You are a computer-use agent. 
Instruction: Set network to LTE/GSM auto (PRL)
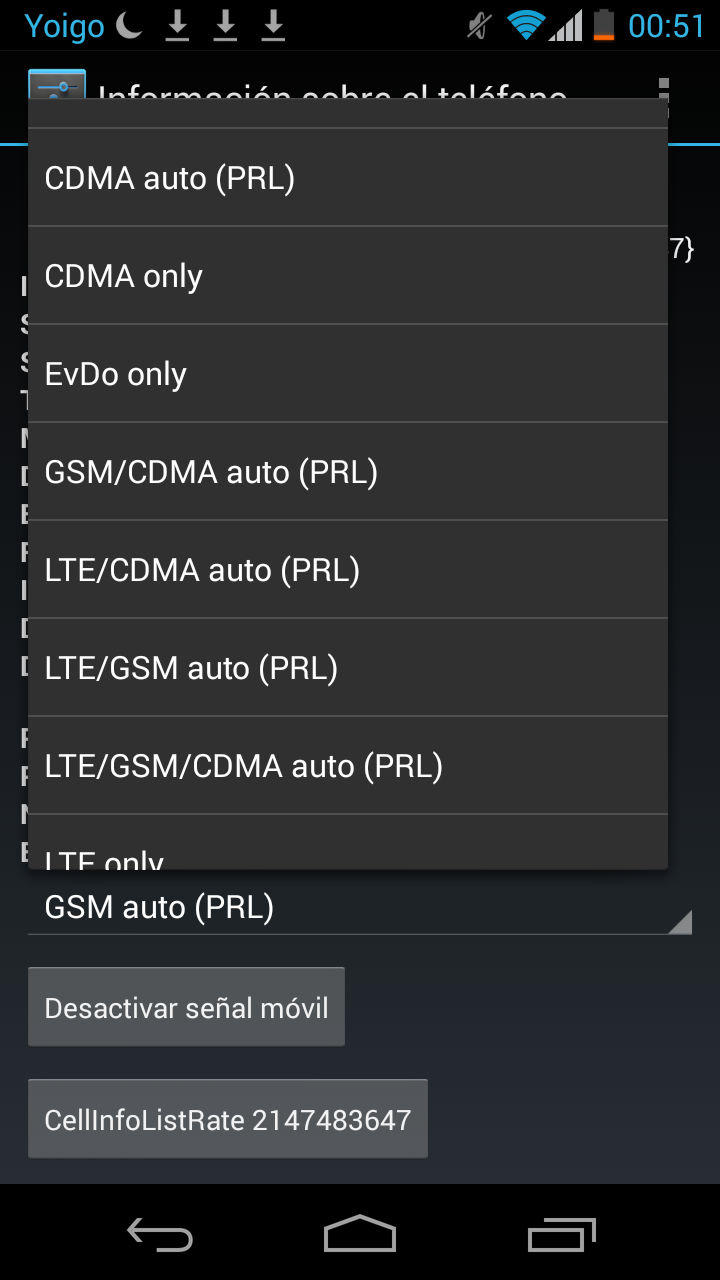click(x=347, y=668)
